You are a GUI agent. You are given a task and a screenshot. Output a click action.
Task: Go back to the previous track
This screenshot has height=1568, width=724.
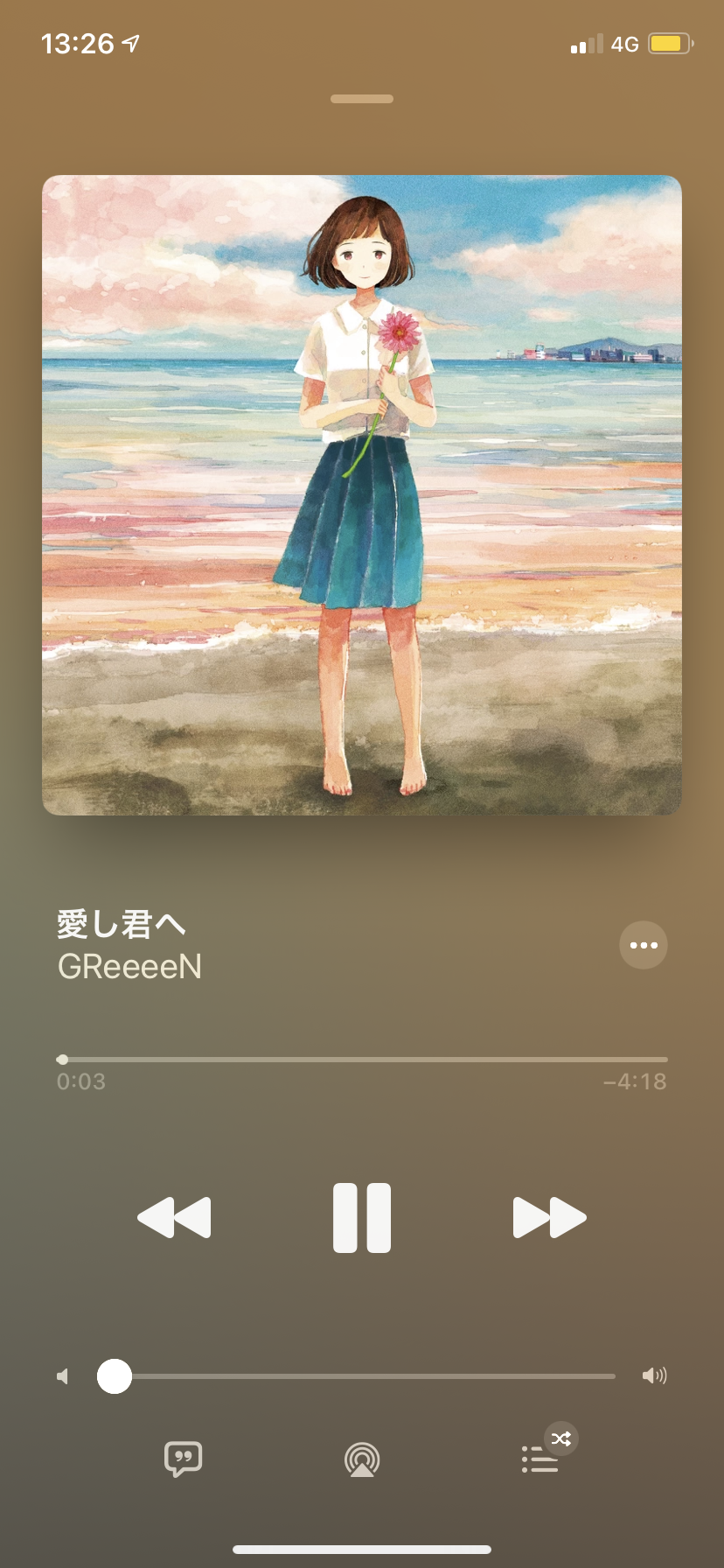tap(174, 1217)
